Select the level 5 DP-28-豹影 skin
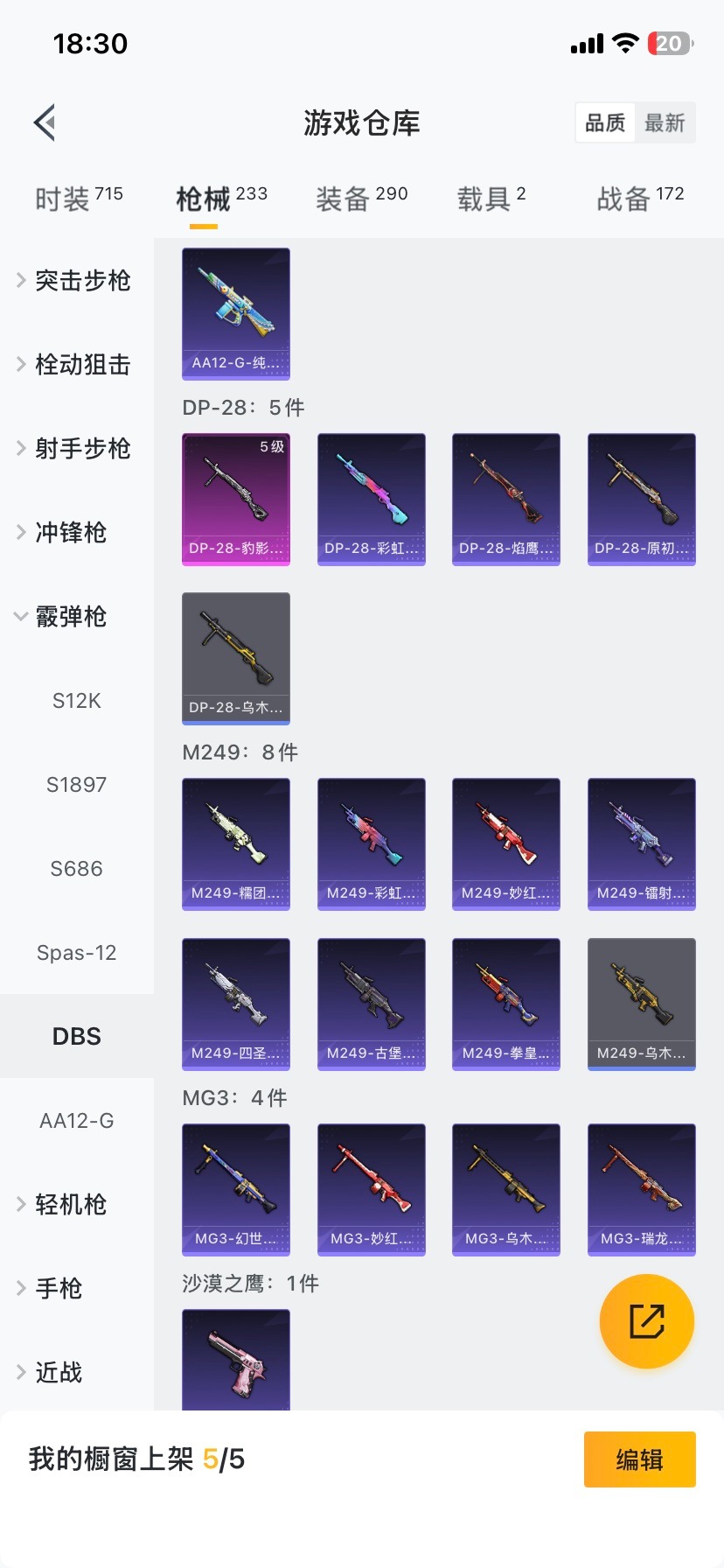This screenshot has width=724, height=1568. click(235, 499)
